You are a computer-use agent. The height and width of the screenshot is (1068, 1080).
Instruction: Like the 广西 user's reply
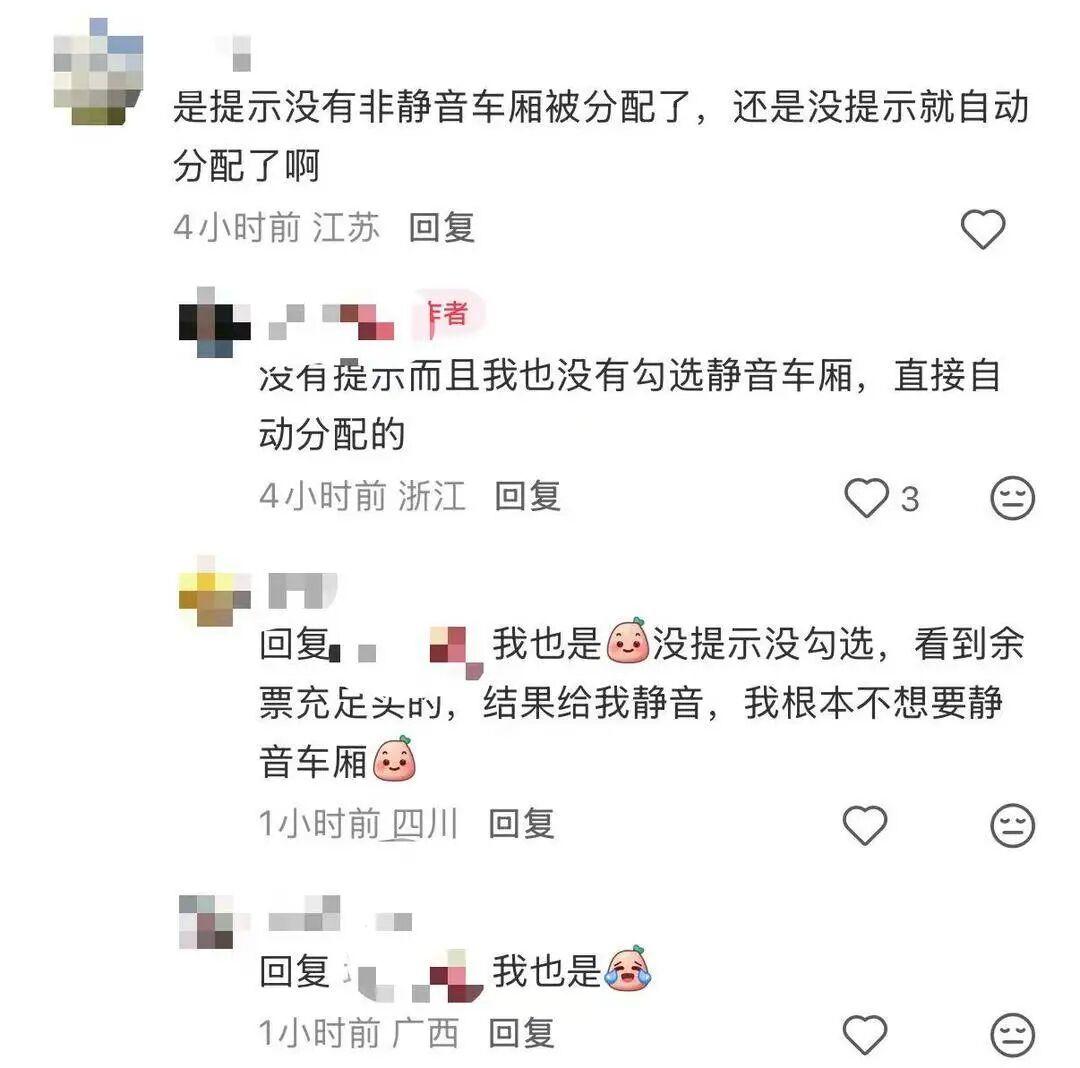coord(866,1034)
